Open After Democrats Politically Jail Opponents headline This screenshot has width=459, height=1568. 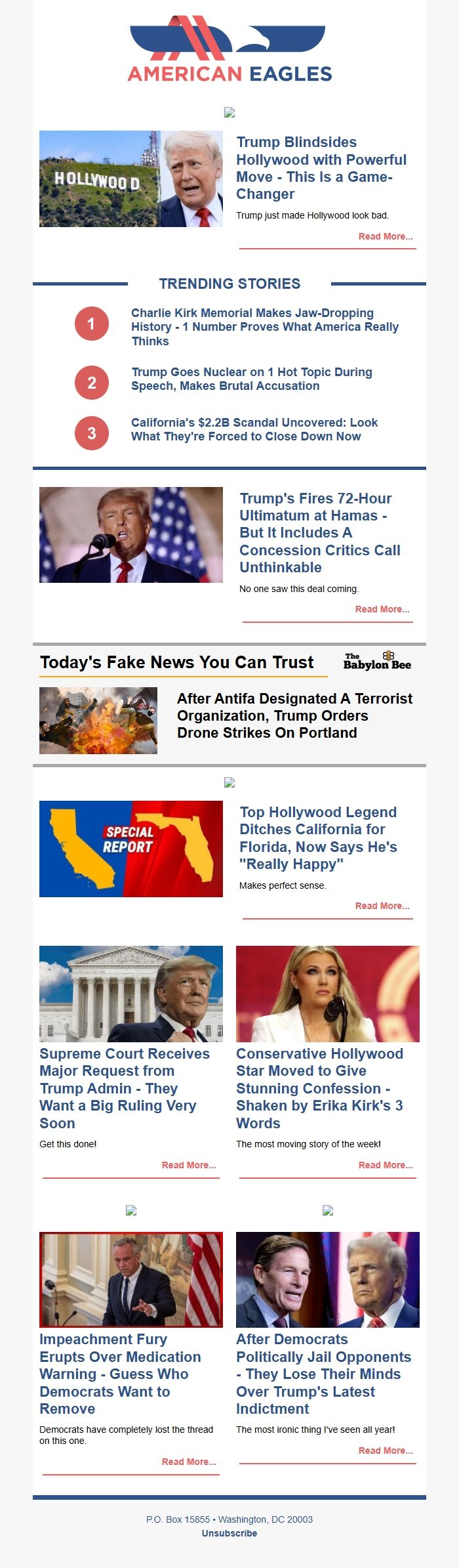pos(324,1374)
